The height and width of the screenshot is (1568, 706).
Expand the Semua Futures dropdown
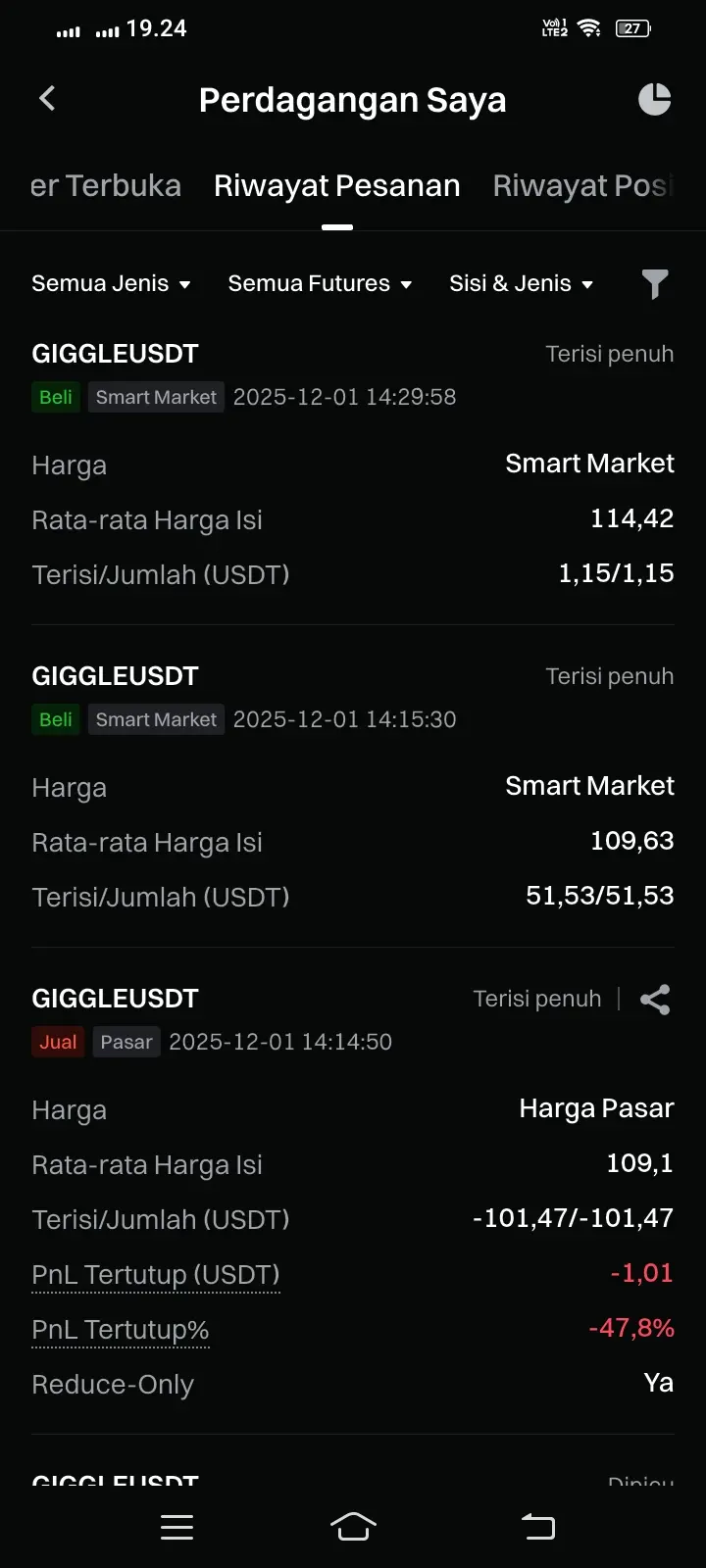(x=320, y=284)
